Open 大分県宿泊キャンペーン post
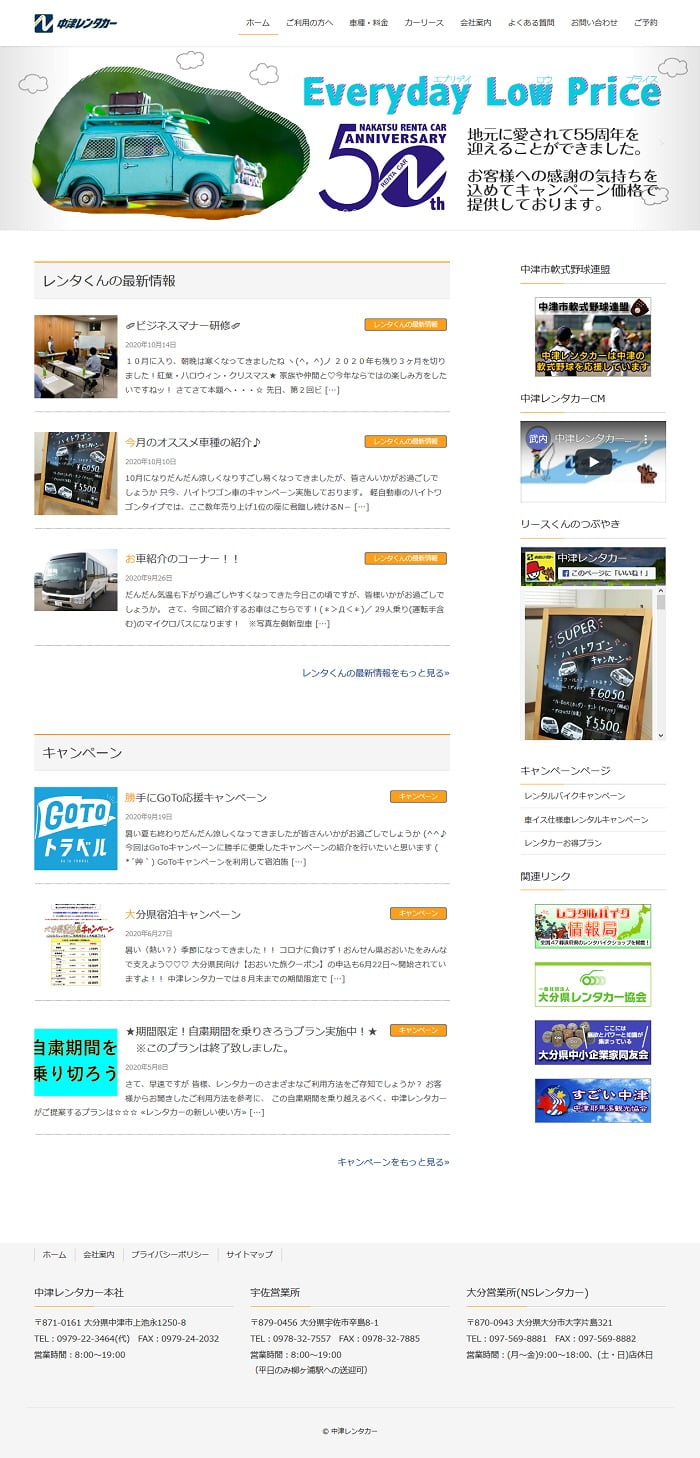This screenshot has height=1458, width=700. point(183,914)
